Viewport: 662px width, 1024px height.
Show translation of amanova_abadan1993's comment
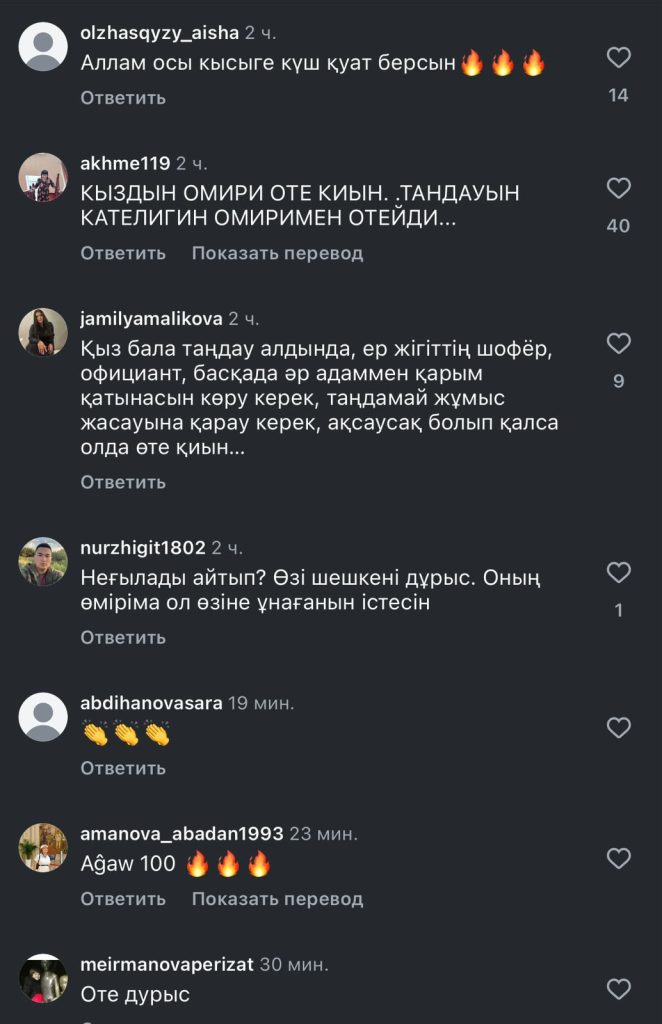tap(277, 899)
